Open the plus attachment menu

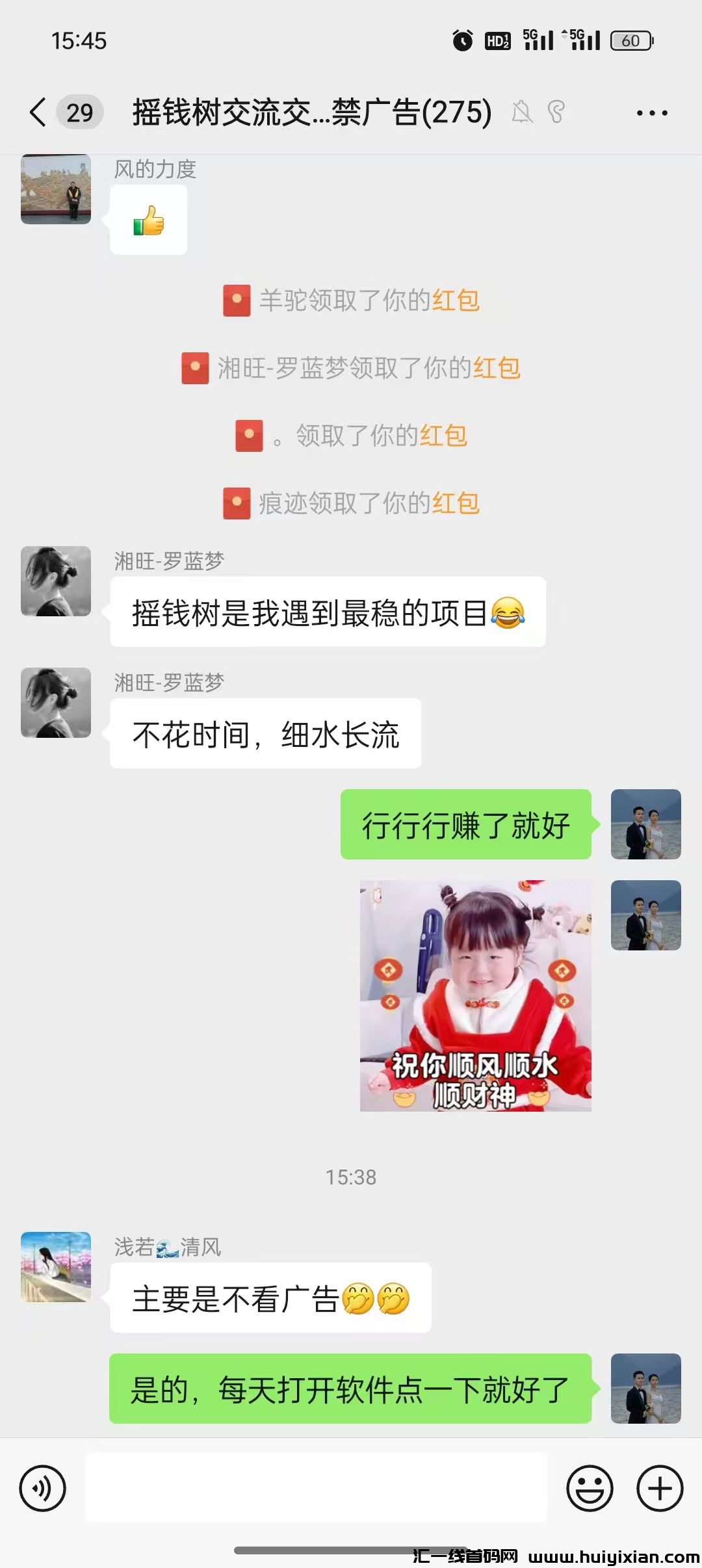click(x=660, y=1488)
